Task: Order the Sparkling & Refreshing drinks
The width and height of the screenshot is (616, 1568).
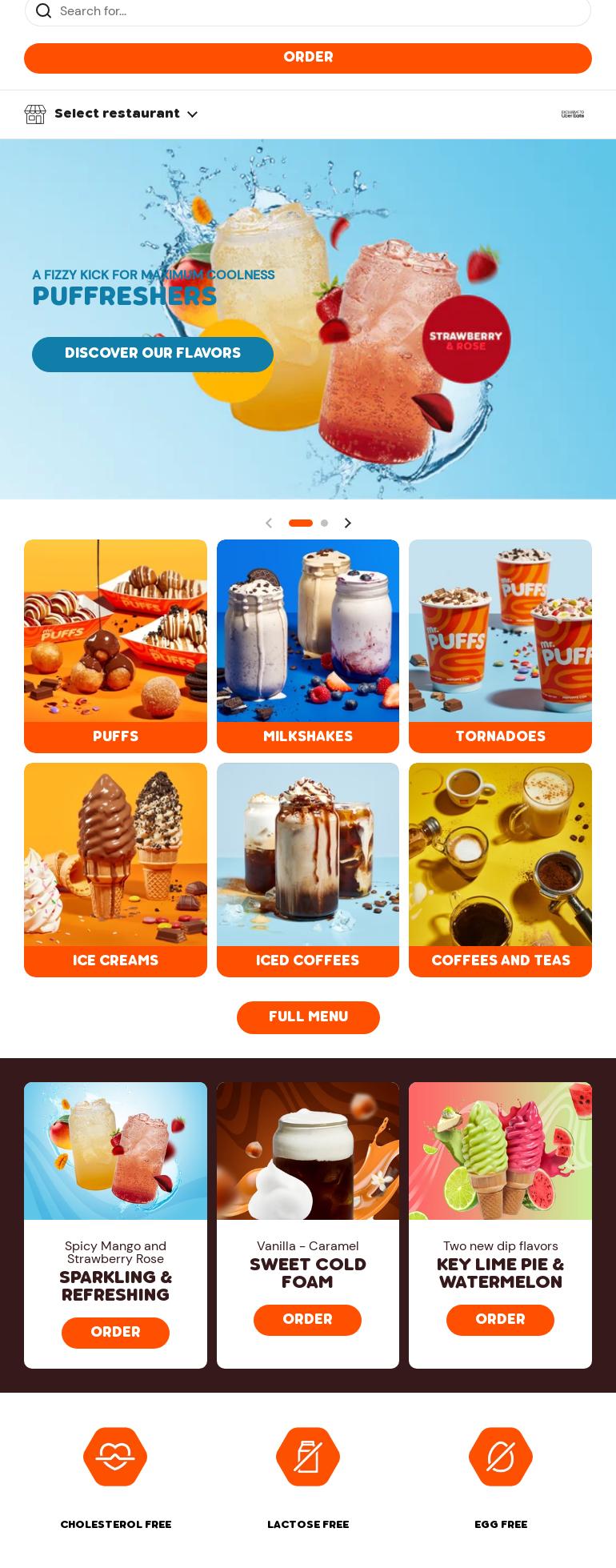Action: pos(115,1333)
